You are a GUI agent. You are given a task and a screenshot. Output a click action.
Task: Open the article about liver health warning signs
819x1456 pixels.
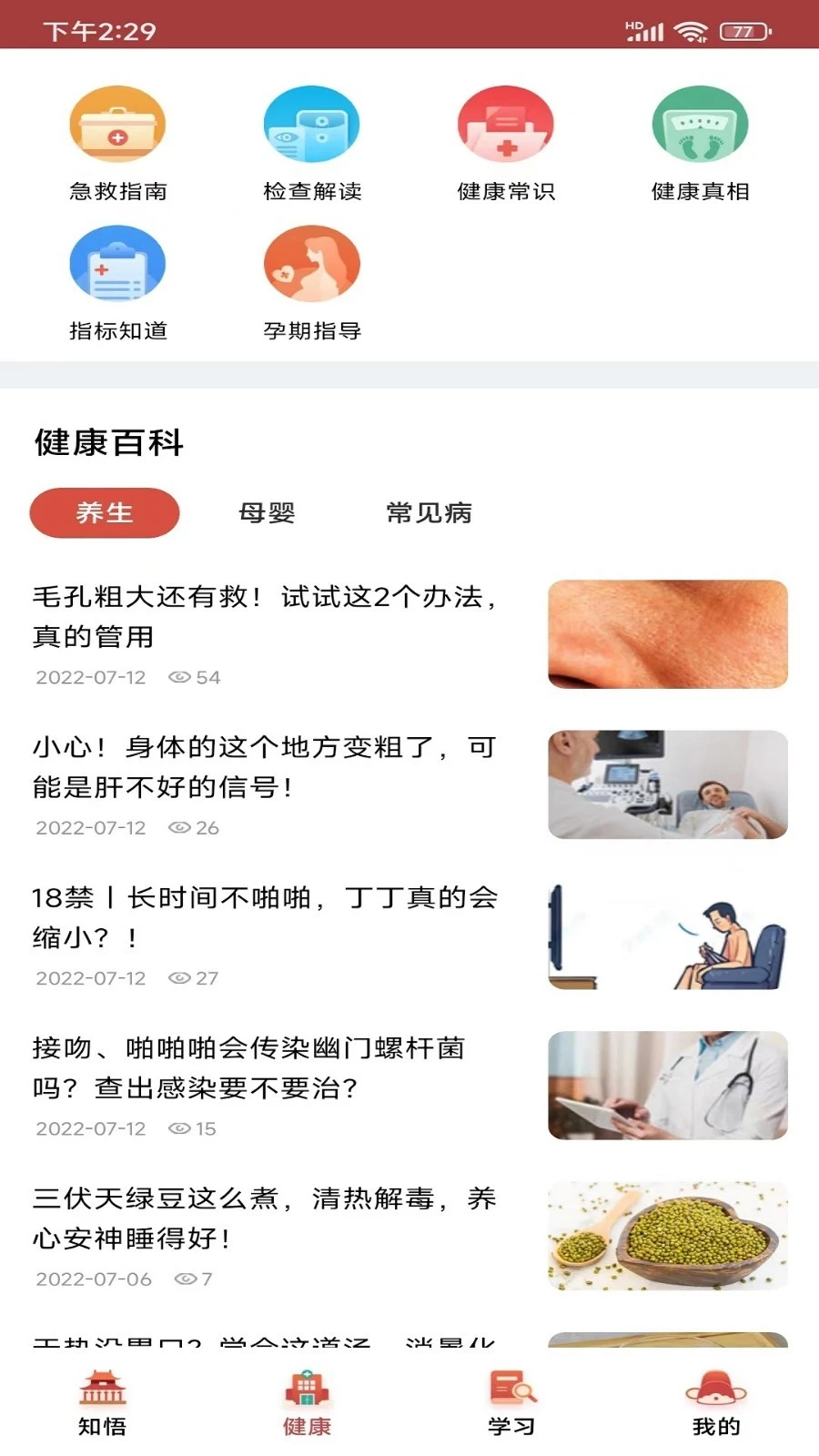(x=255, y=769)
